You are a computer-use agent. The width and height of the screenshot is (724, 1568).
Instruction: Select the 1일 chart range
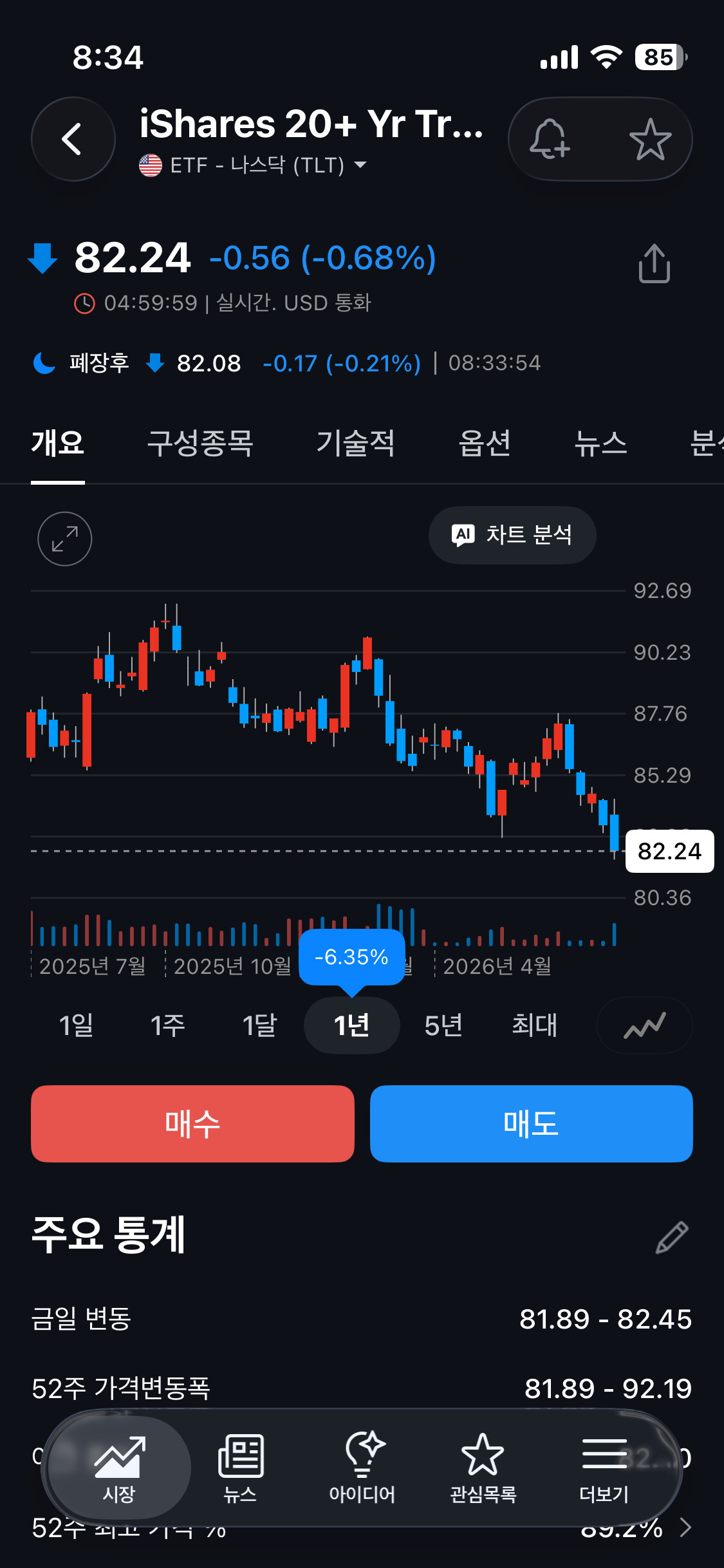click(x=77, y=1025)
